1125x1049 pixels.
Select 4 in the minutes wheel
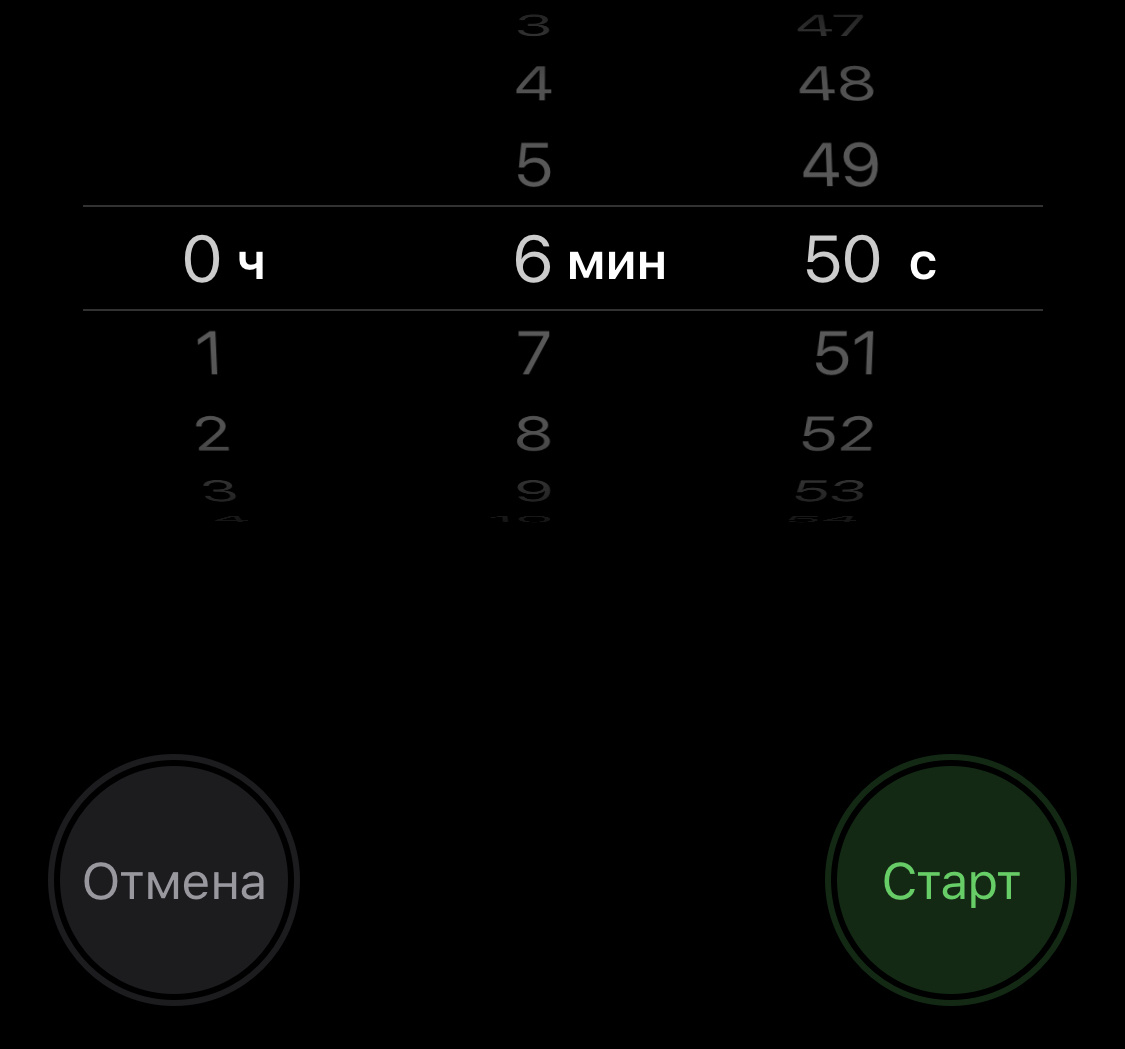coord(534,84)
